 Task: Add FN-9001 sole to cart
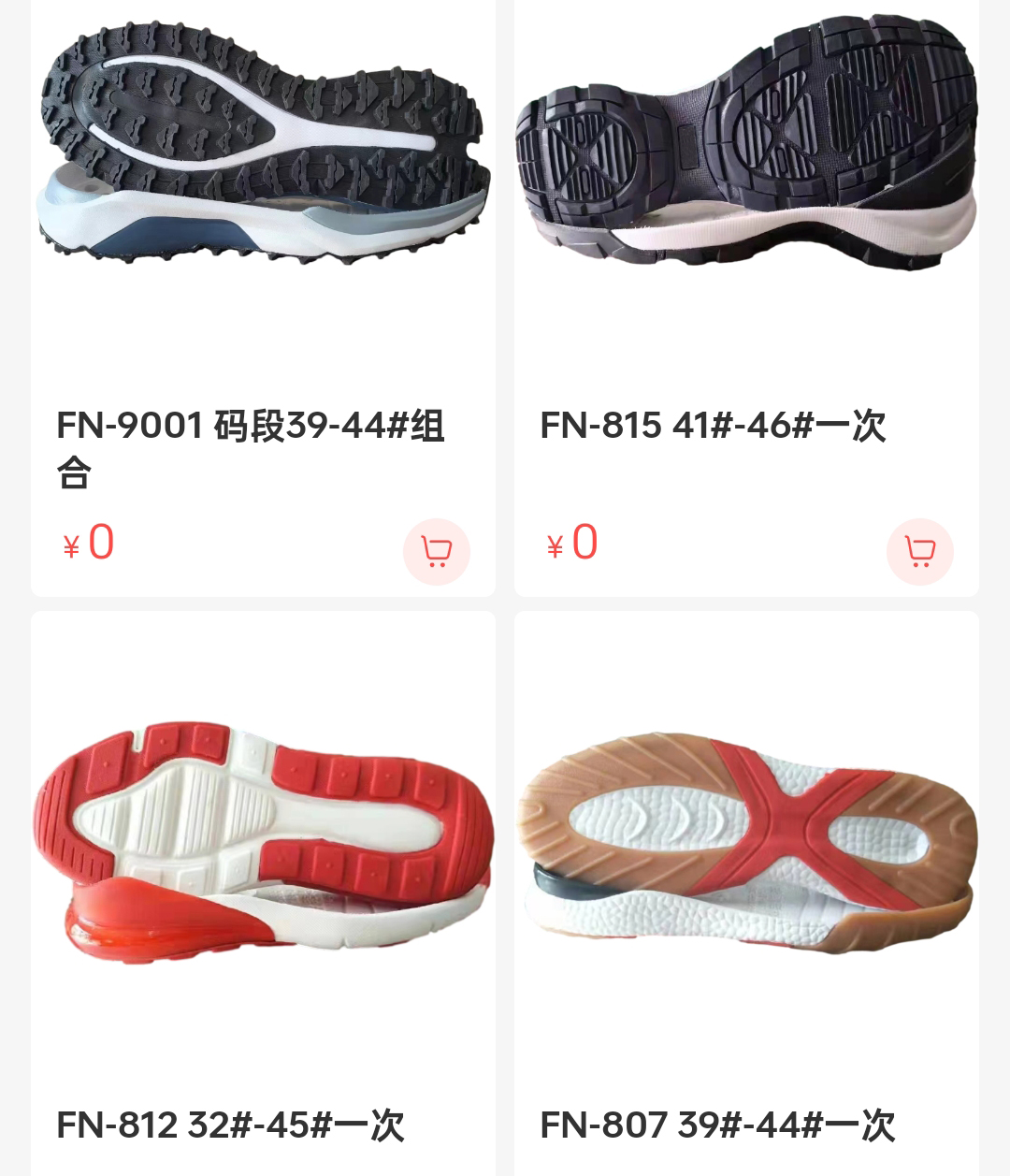(x=436, y=552)
